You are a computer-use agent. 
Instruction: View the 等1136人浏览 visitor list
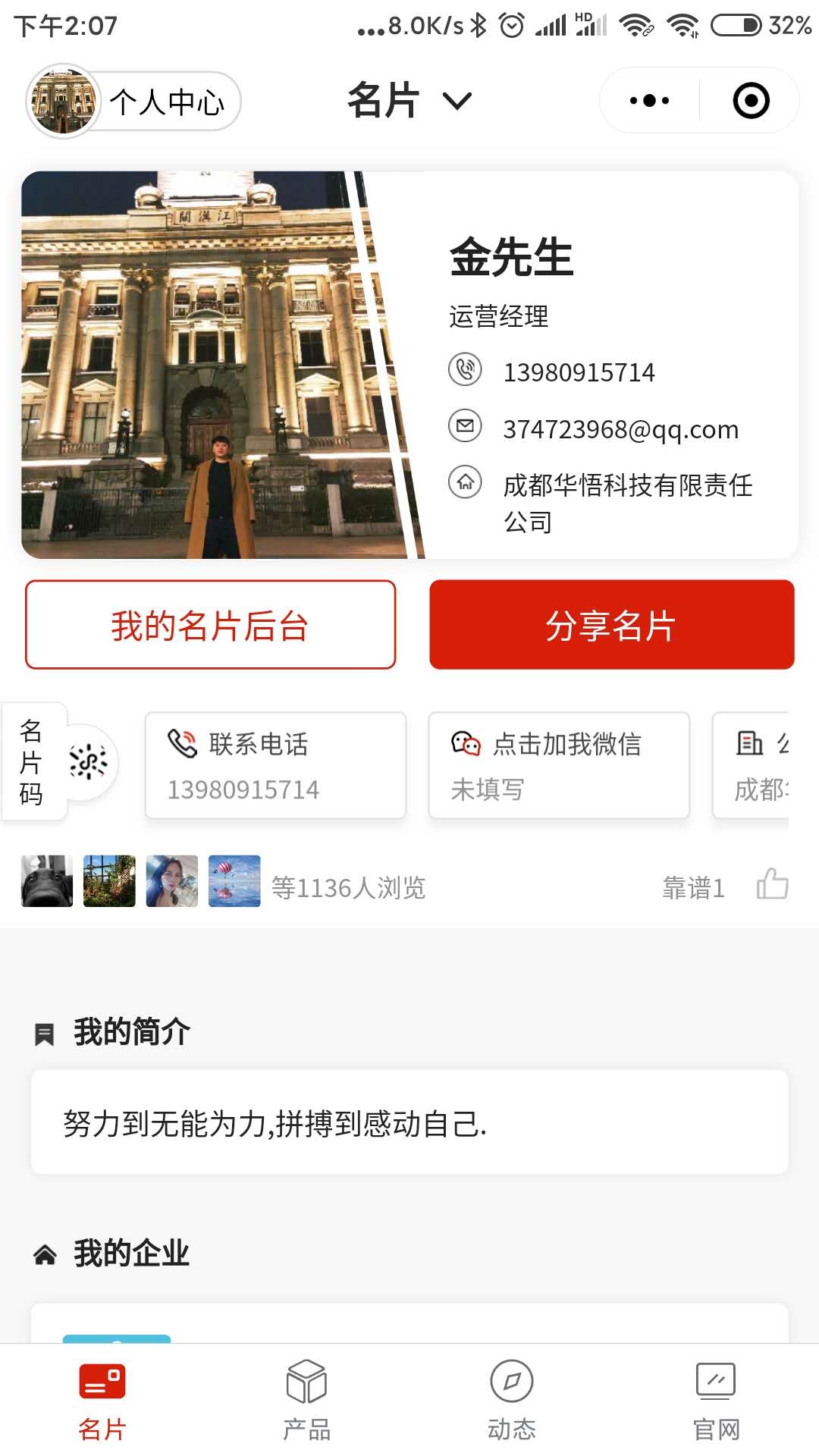(348, 887)
